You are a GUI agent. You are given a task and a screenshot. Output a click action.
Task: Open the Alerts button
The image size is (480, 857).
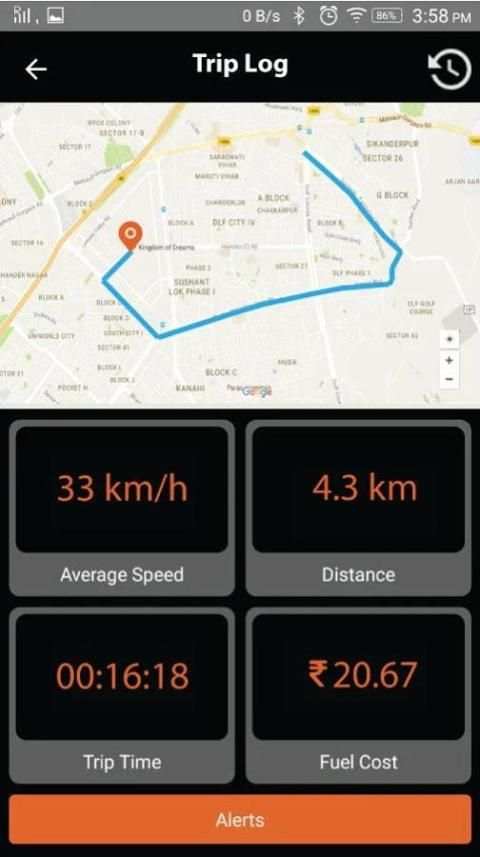pos(240,819)
